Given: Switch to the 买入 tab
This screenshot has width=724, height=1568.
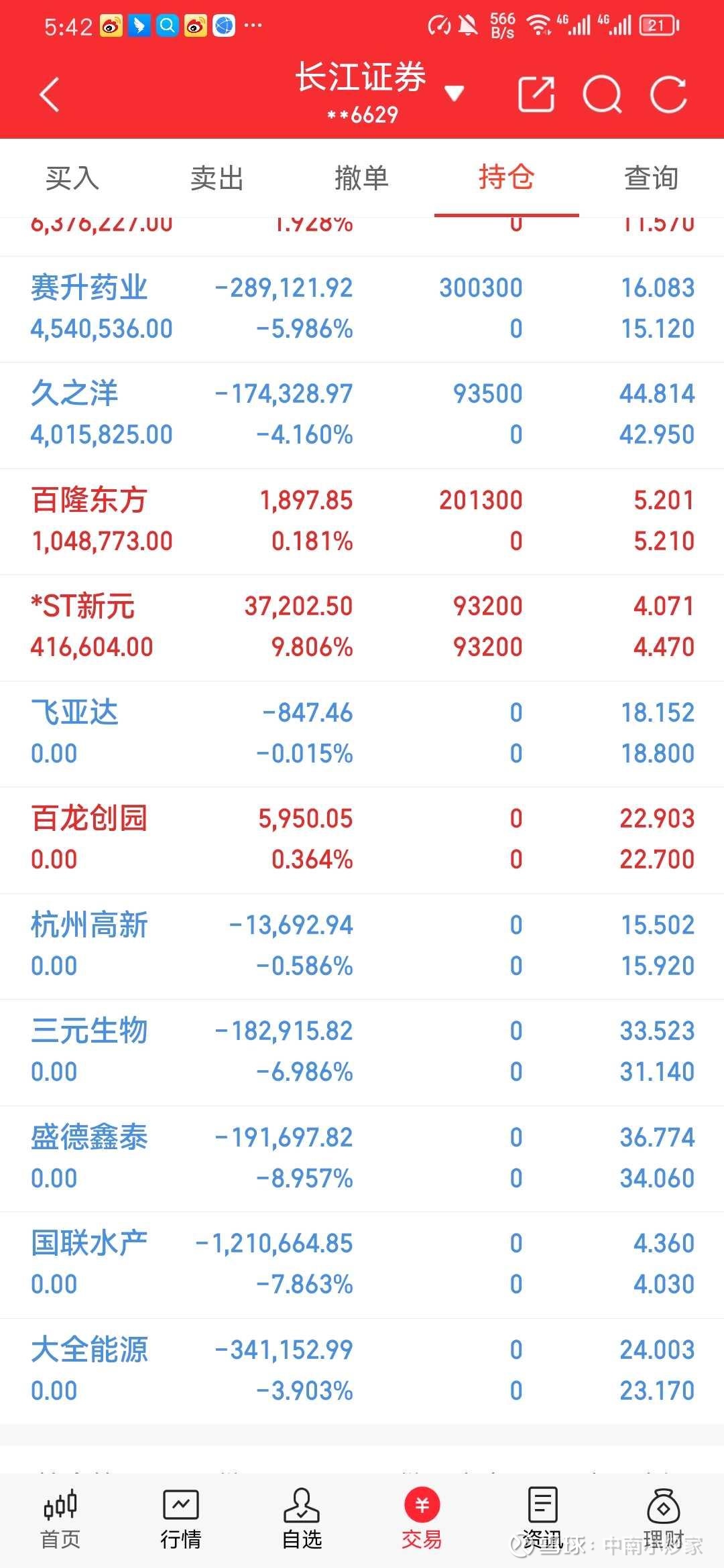Looking at the screenshot, I should (72, 178).
